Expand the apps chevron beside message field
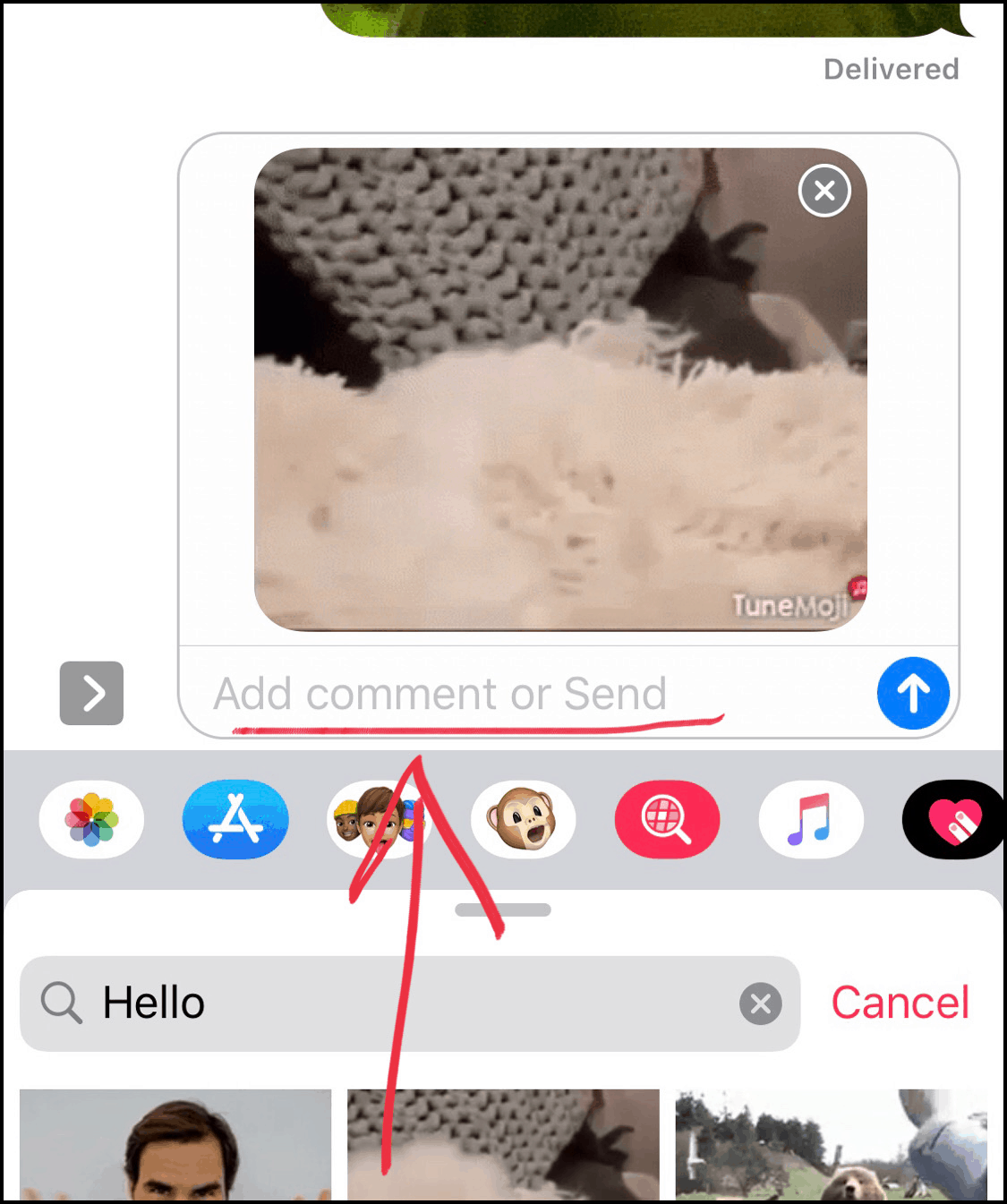This screenshot has width=1007, height=1204. 91,693
